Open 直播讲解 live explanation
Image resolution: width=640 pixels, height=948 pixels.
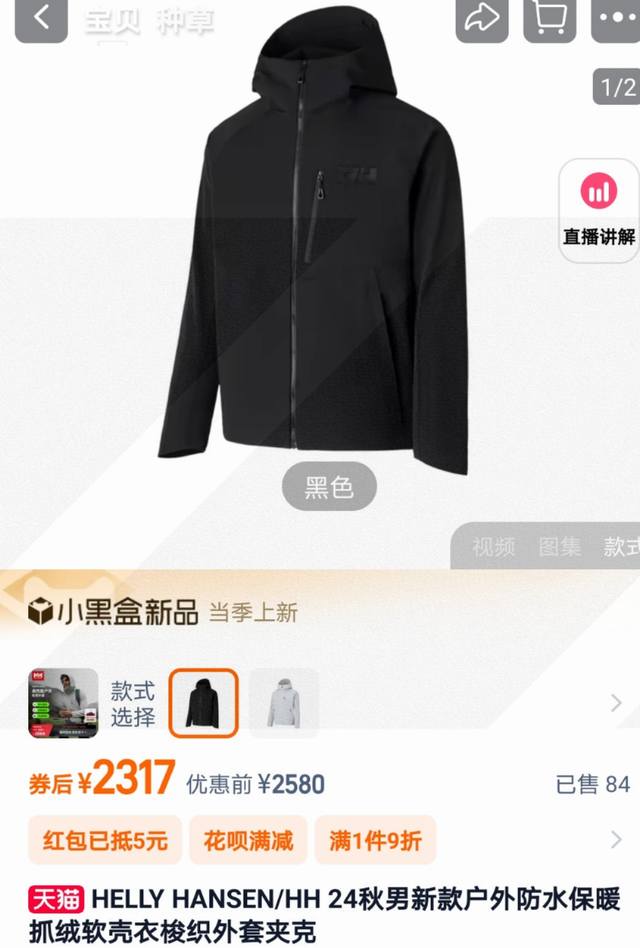[599, 210]
